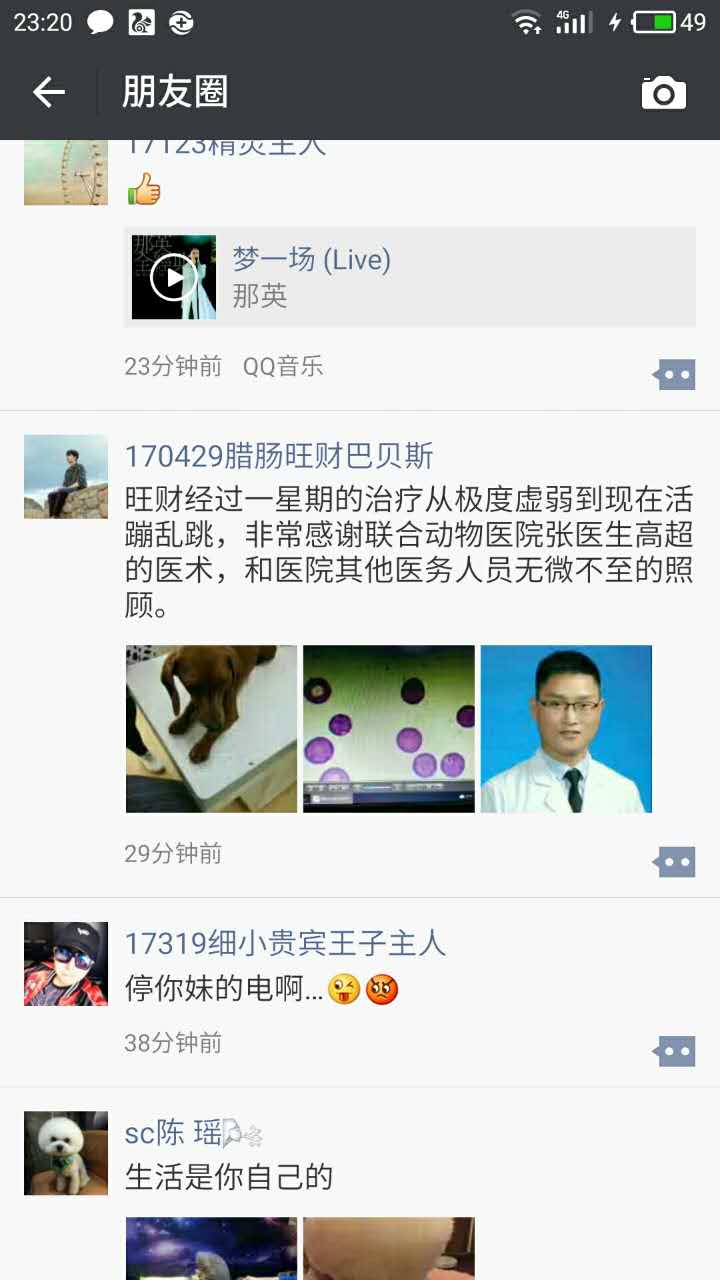Screen dimensions: 720x1280
Task: Open comment menu on the 23分钟前 post
Action: (675, 375)
